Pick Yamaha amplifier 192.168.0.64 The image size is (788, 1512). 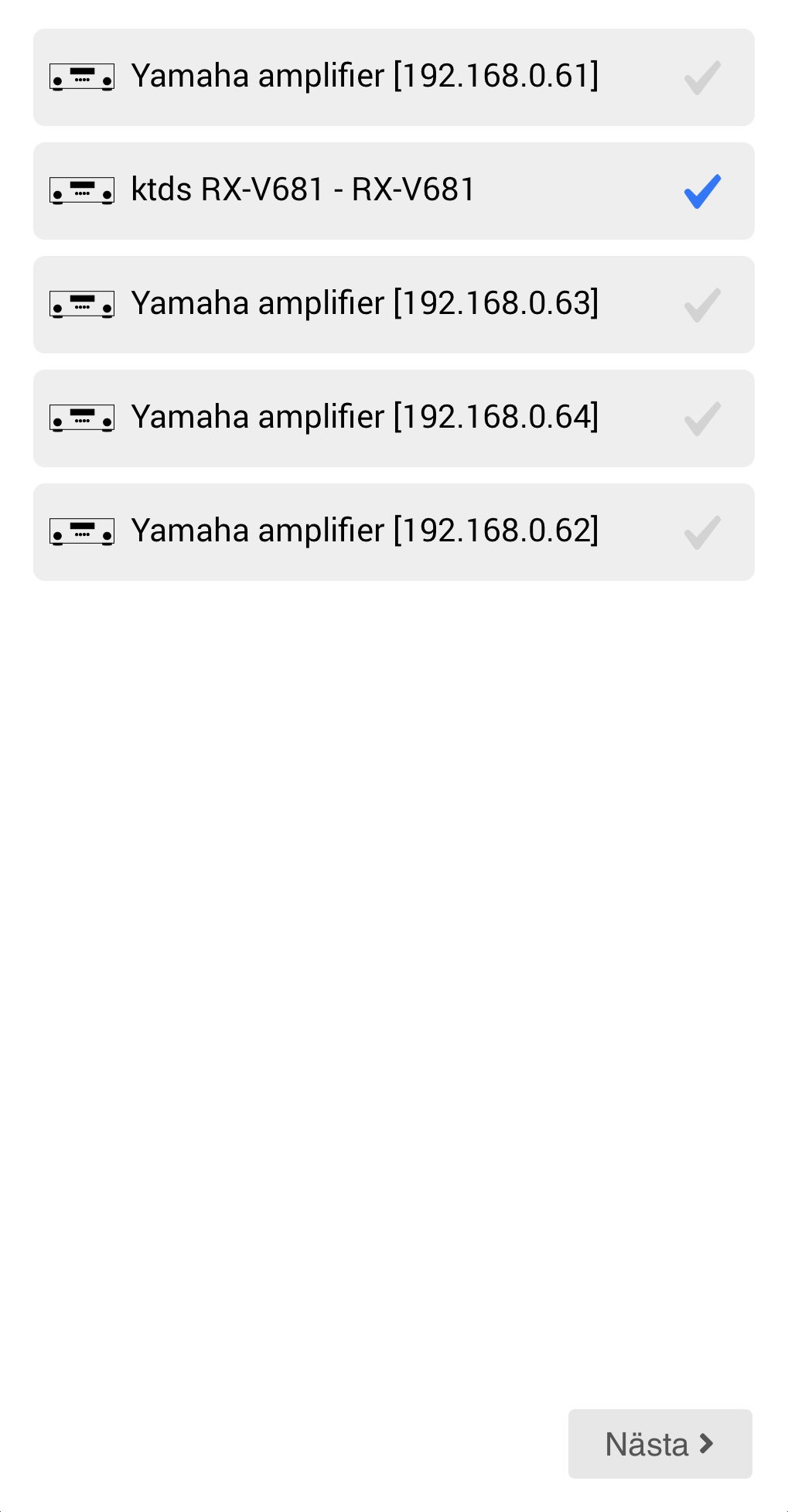pyautogui.click(x=393, y=418)
